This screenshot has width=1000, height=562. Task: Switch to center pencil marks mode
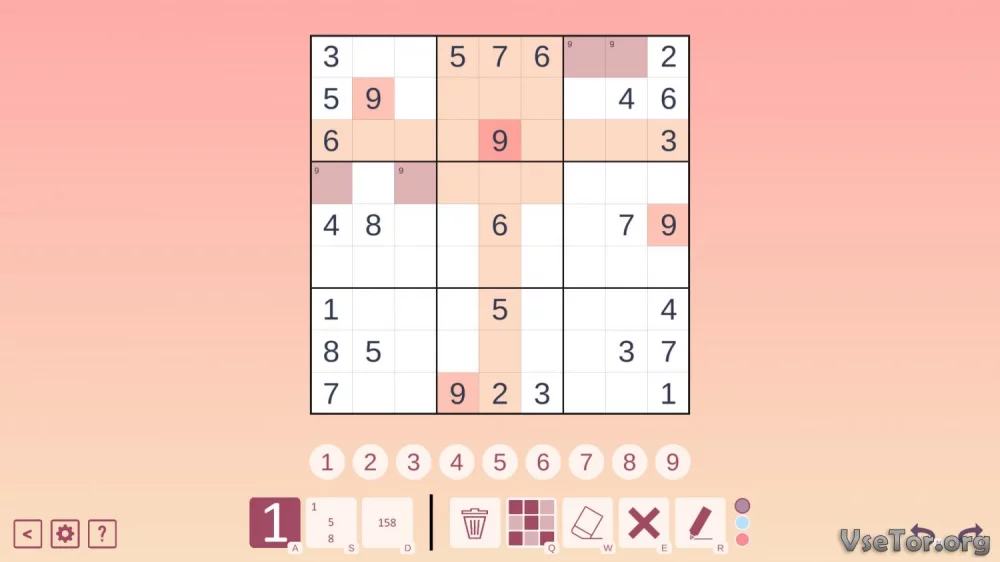[x=387, y=522]
